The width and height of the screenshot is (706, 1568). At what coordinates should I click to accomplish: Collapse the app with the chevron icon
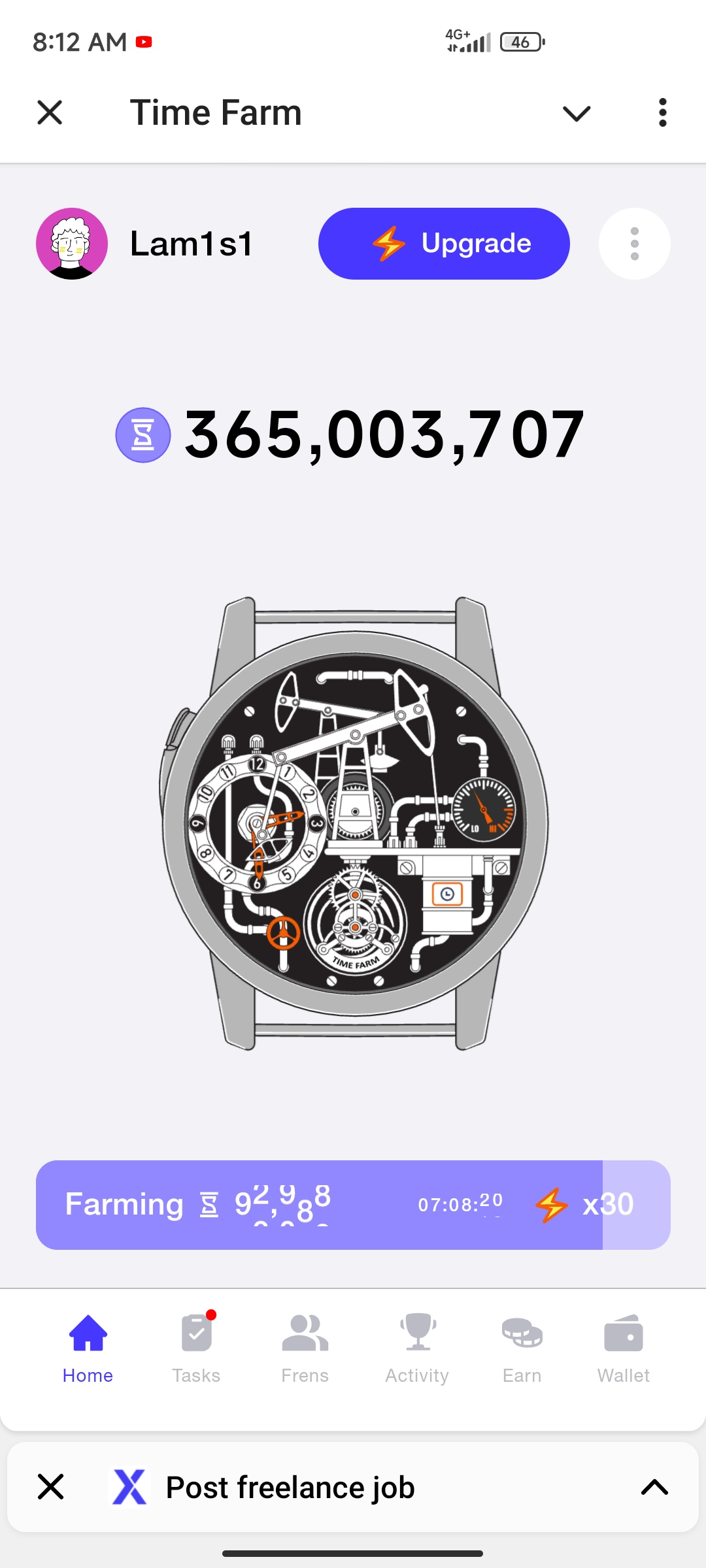[577, 113]
